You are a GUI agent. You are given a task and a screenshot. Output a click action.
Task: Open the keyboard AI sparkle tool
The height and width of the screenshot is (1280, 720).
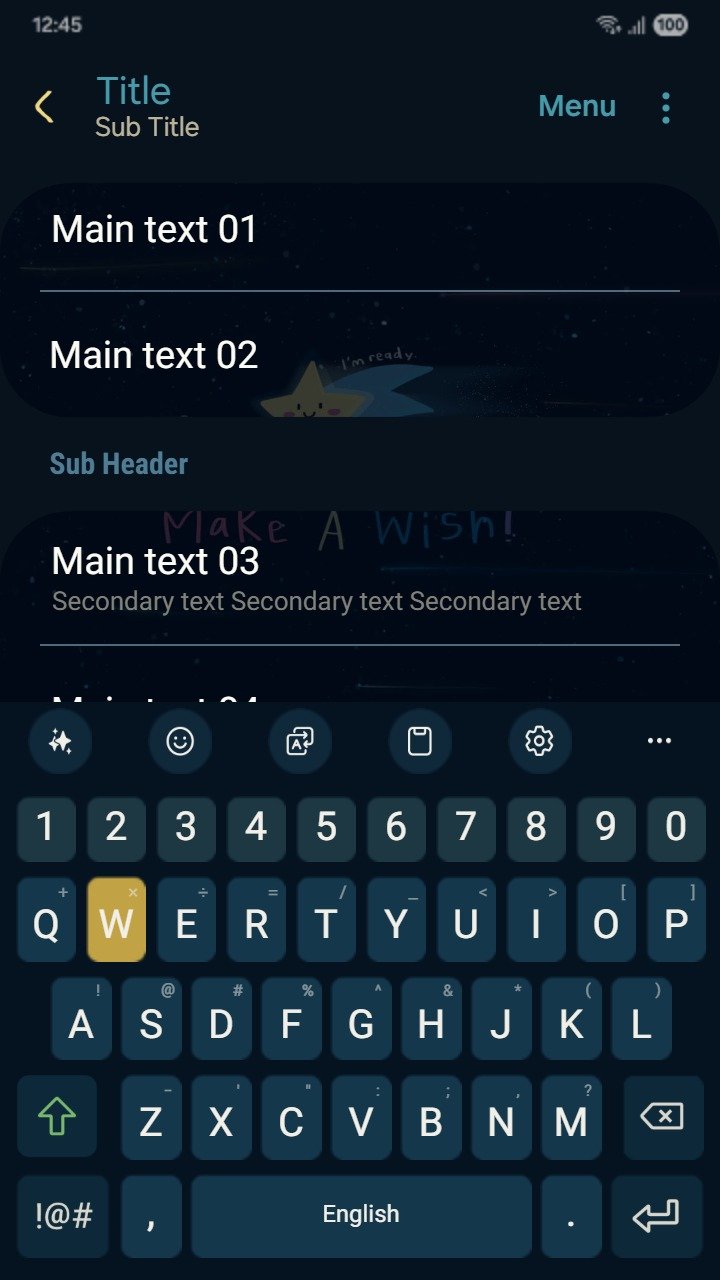60,741
